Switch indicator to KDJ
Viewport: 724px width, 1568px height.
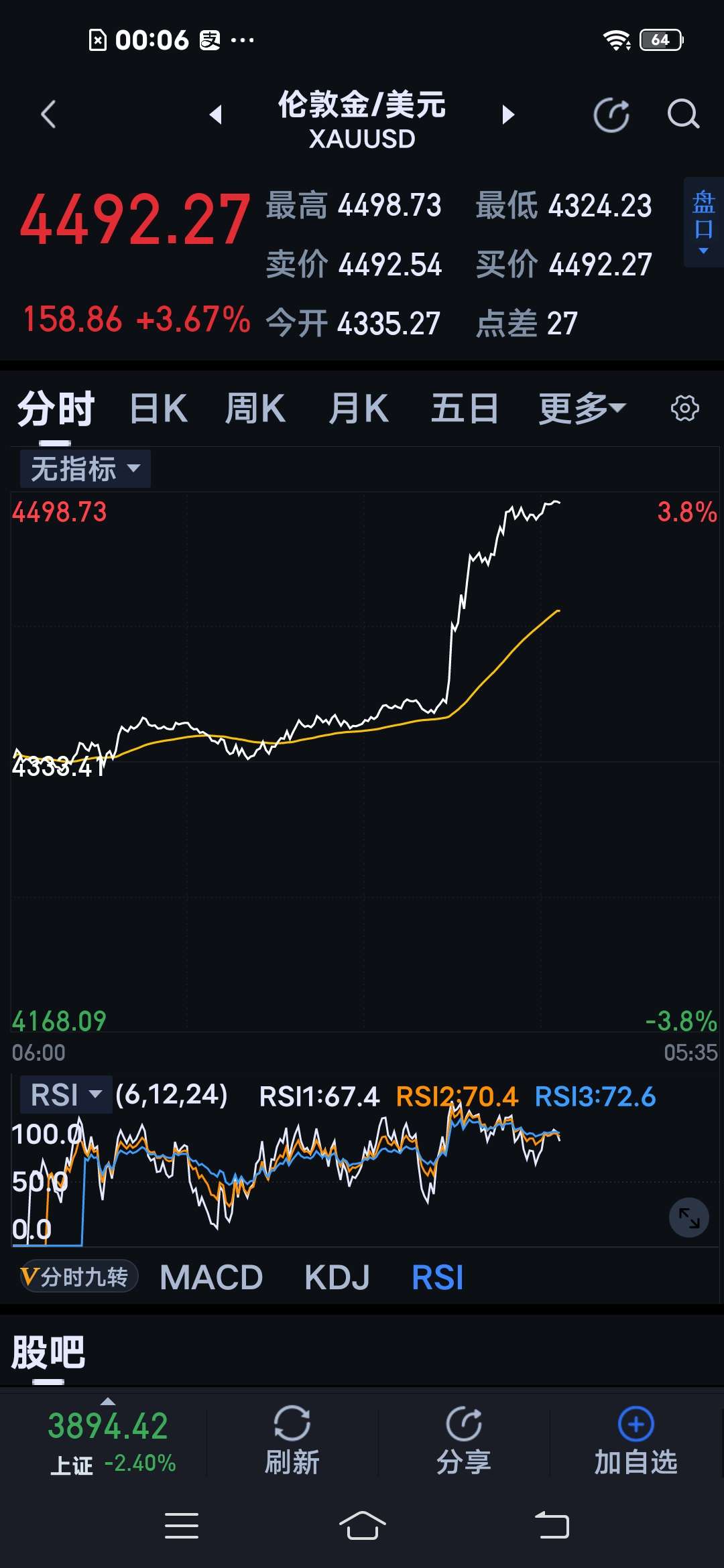tap(337, 1277)
